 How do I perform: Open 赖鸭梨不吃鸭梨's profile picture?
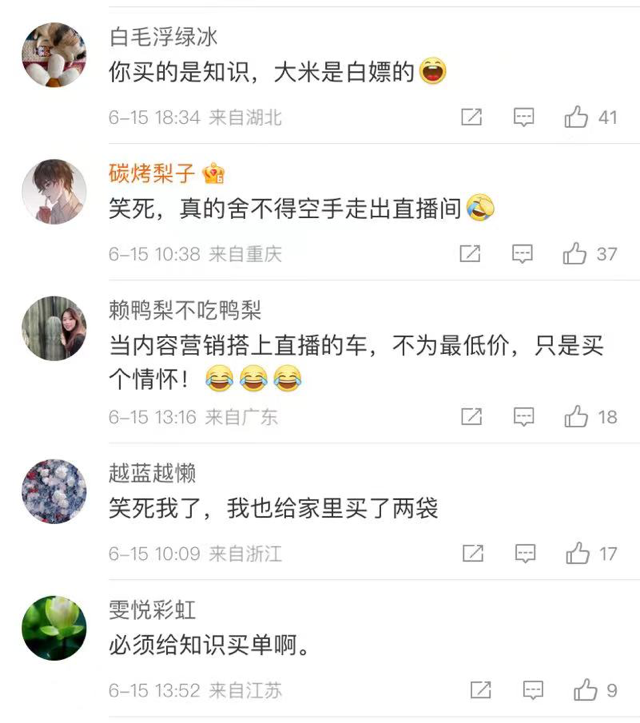coord(54,328)
